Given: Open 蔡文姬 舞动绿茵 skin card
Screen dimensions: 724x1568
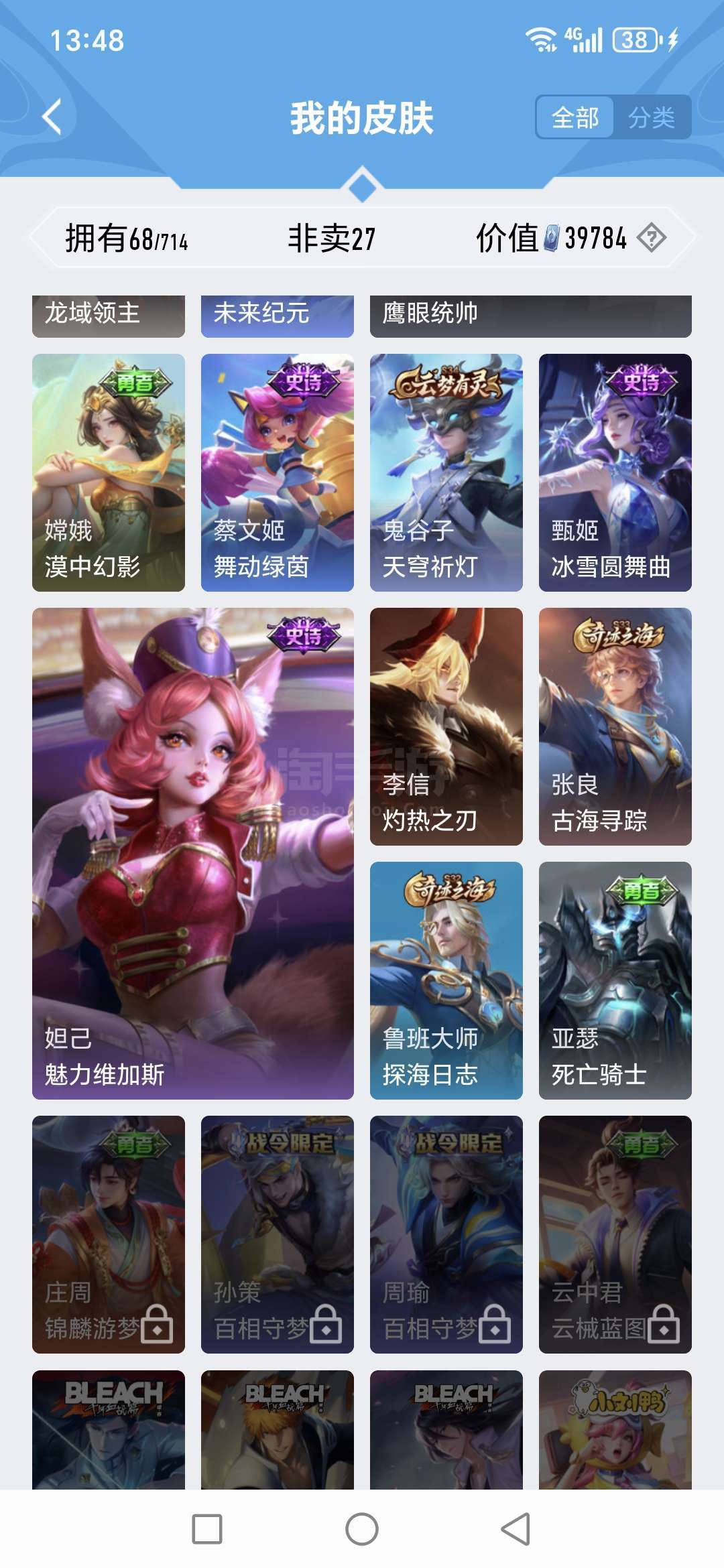Looking at the screenshot, I should 278,472.
